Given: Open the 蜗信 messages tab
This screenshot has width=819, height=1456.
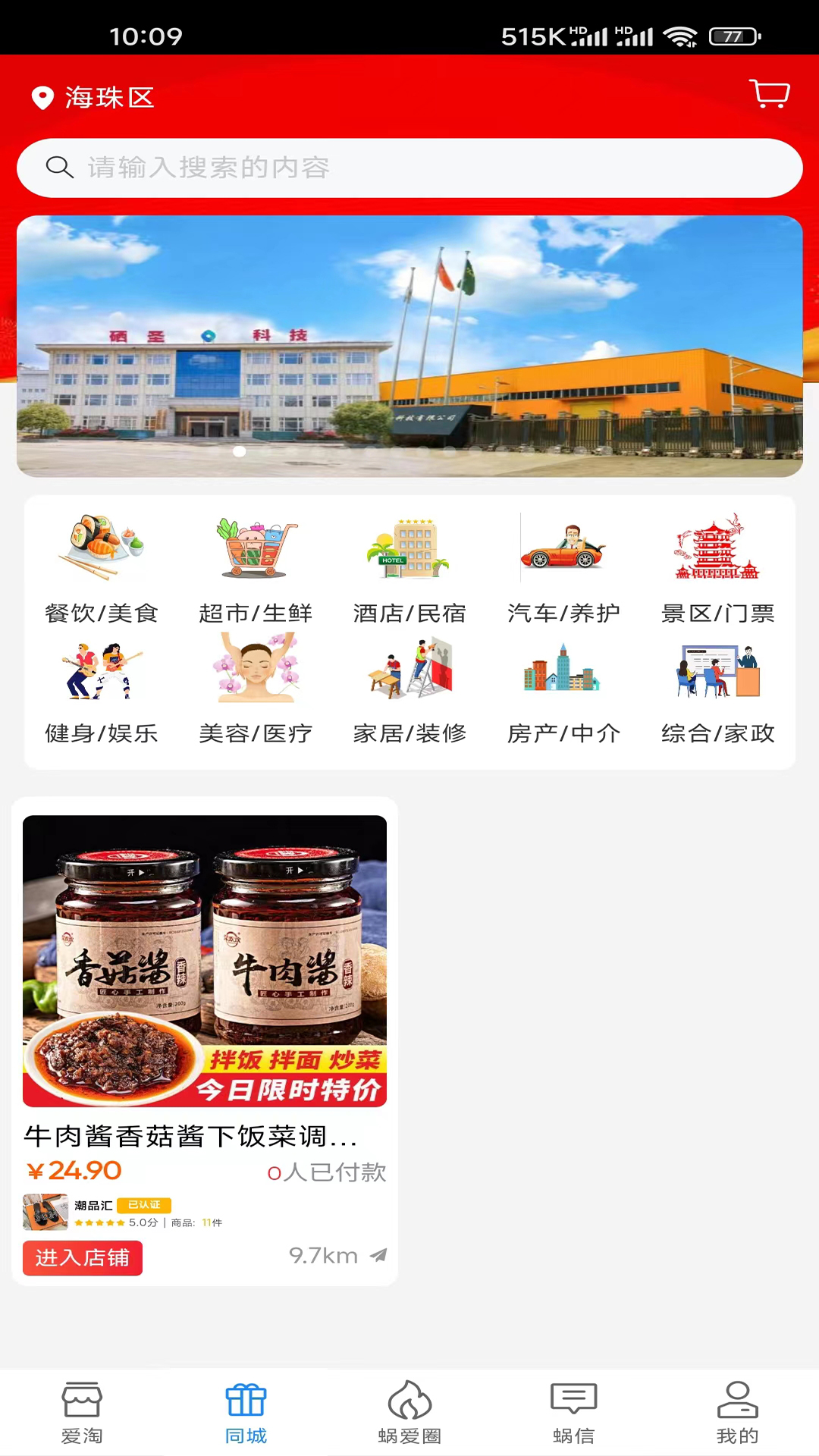Looking at the screenshot, I should coord(573,1413).
